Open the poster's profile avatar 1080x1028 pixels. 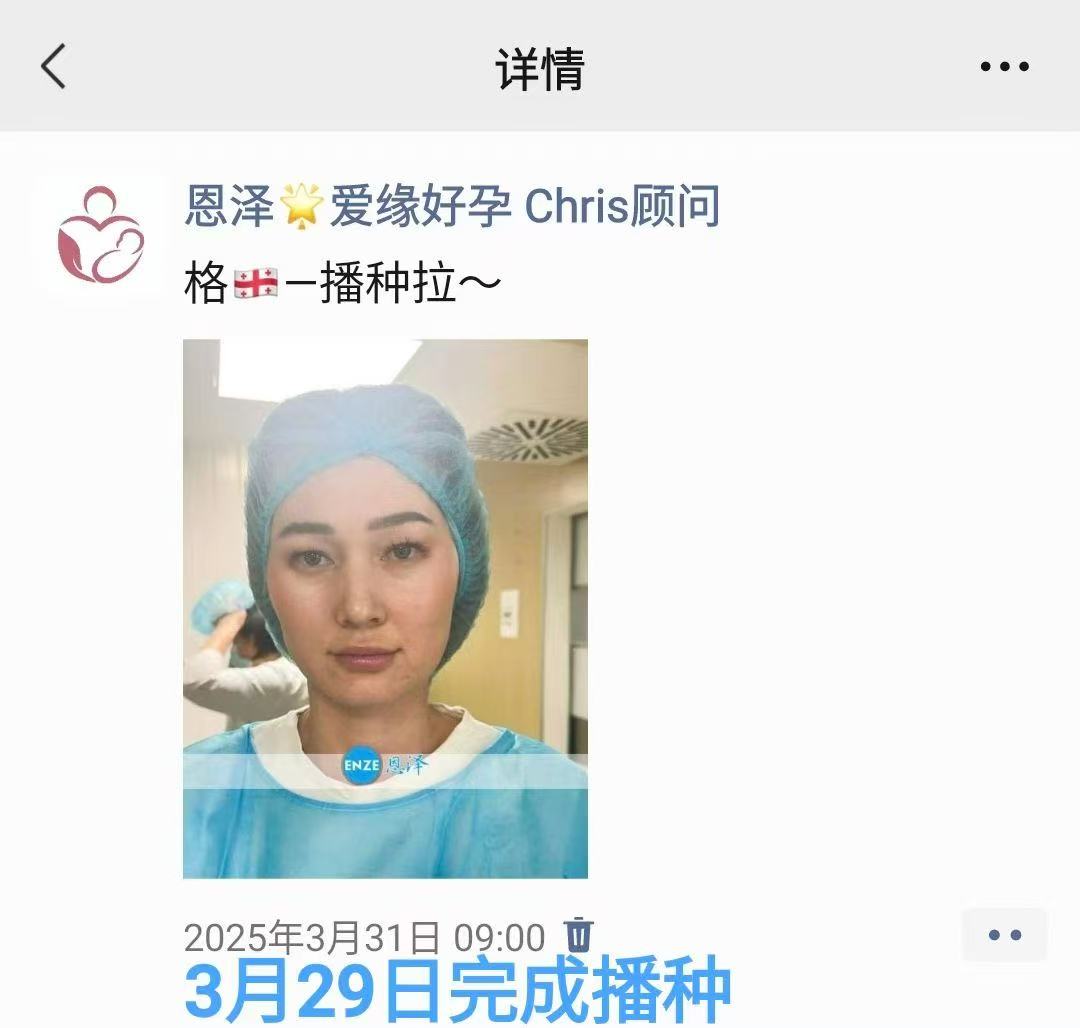point(100,236)
